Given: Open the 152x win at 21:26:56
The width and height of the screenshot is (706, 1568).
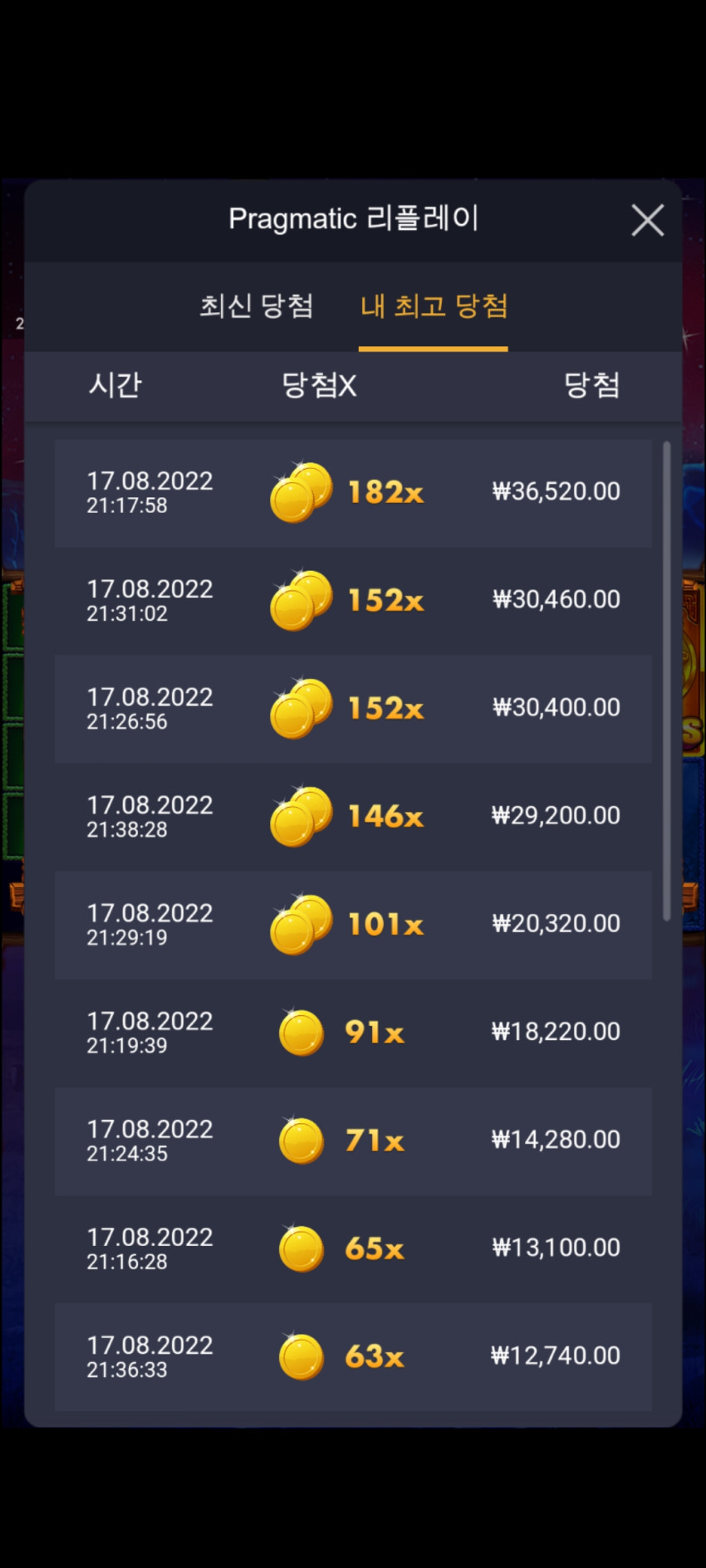Looking at the screenshot, I should (x=353, y=709).
